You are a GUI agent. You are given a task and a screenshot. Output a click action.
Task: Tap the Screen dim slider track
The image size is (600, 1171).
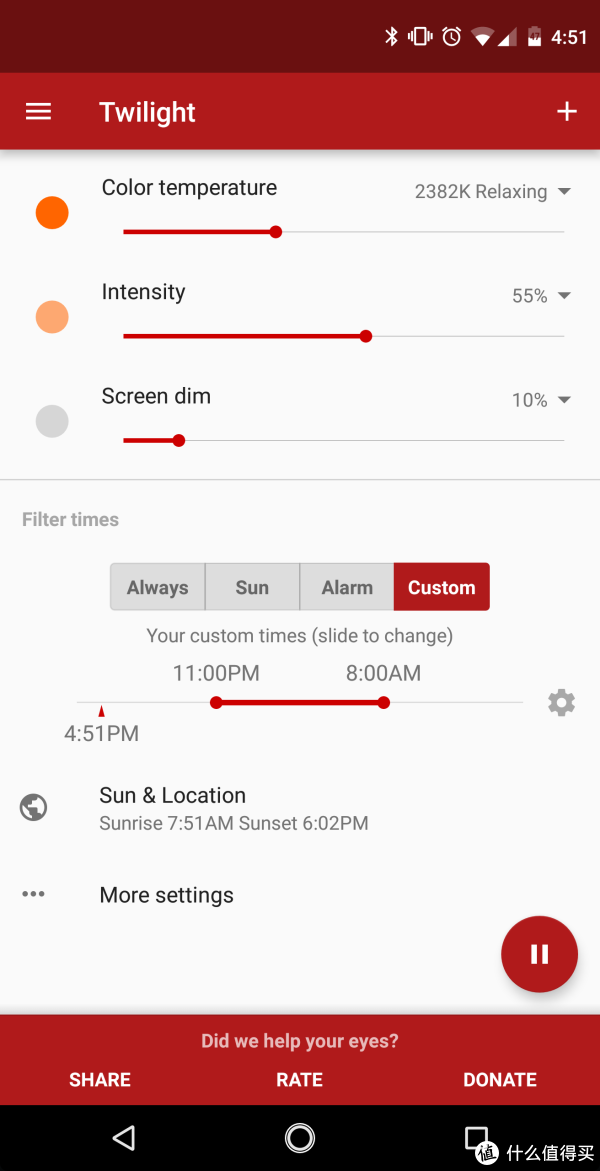(x=344, y=441)
